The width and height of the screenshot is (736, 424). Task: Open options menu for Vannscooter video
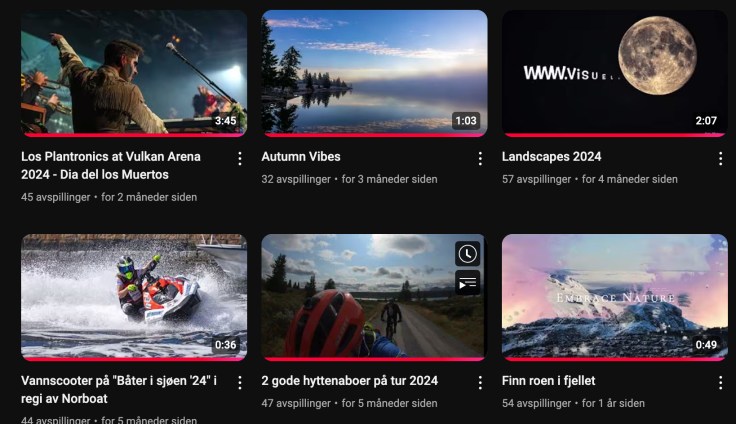240,382
